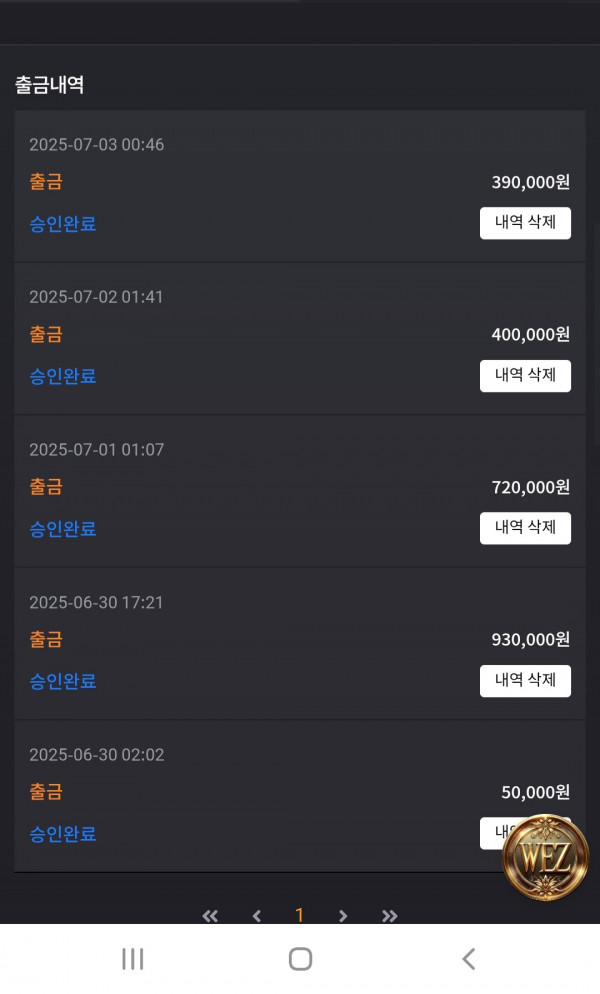Delete the 930,000원 withdrawal record
The width and height of the screenshot is (600, 994).
(x=525, y=681)
